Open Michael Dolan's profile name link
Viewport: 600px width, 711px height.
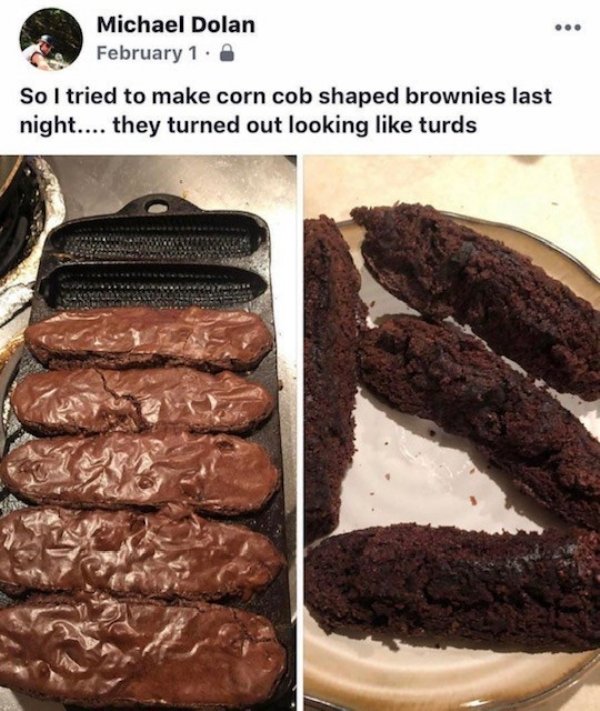(175, 24)
